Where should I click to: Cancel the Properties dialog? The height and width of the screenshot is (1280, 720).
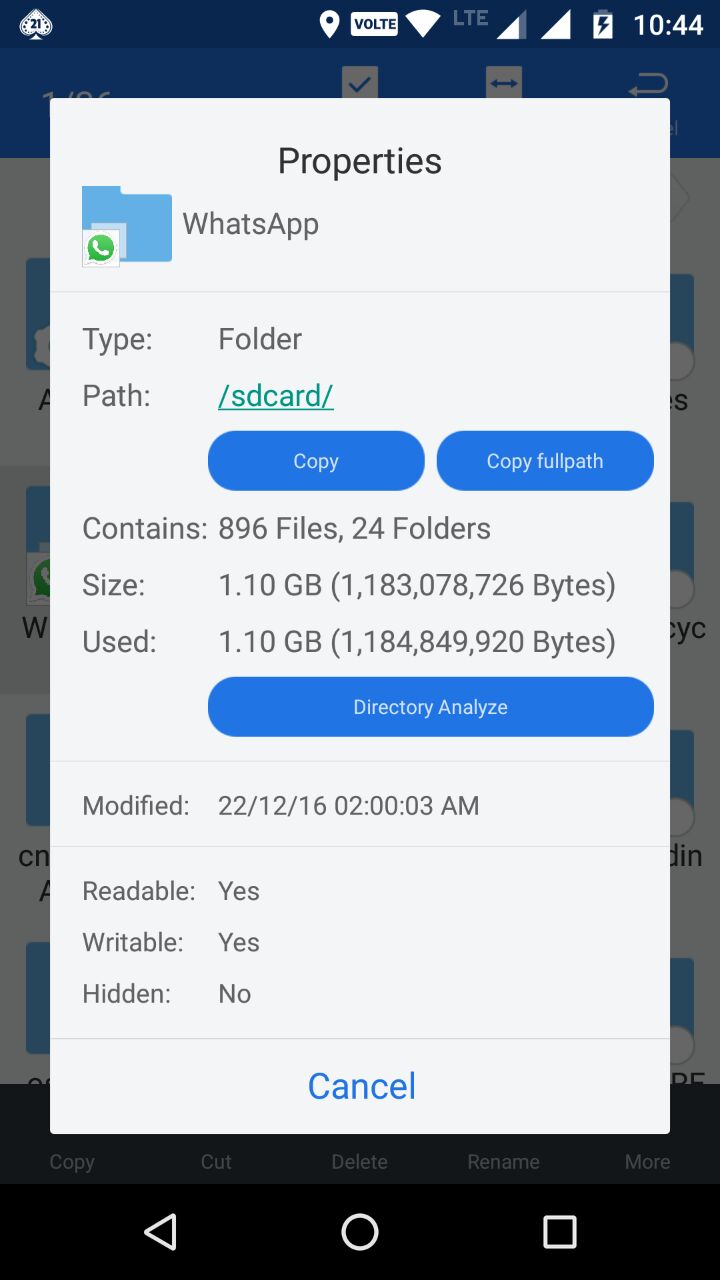point(361,1086)
